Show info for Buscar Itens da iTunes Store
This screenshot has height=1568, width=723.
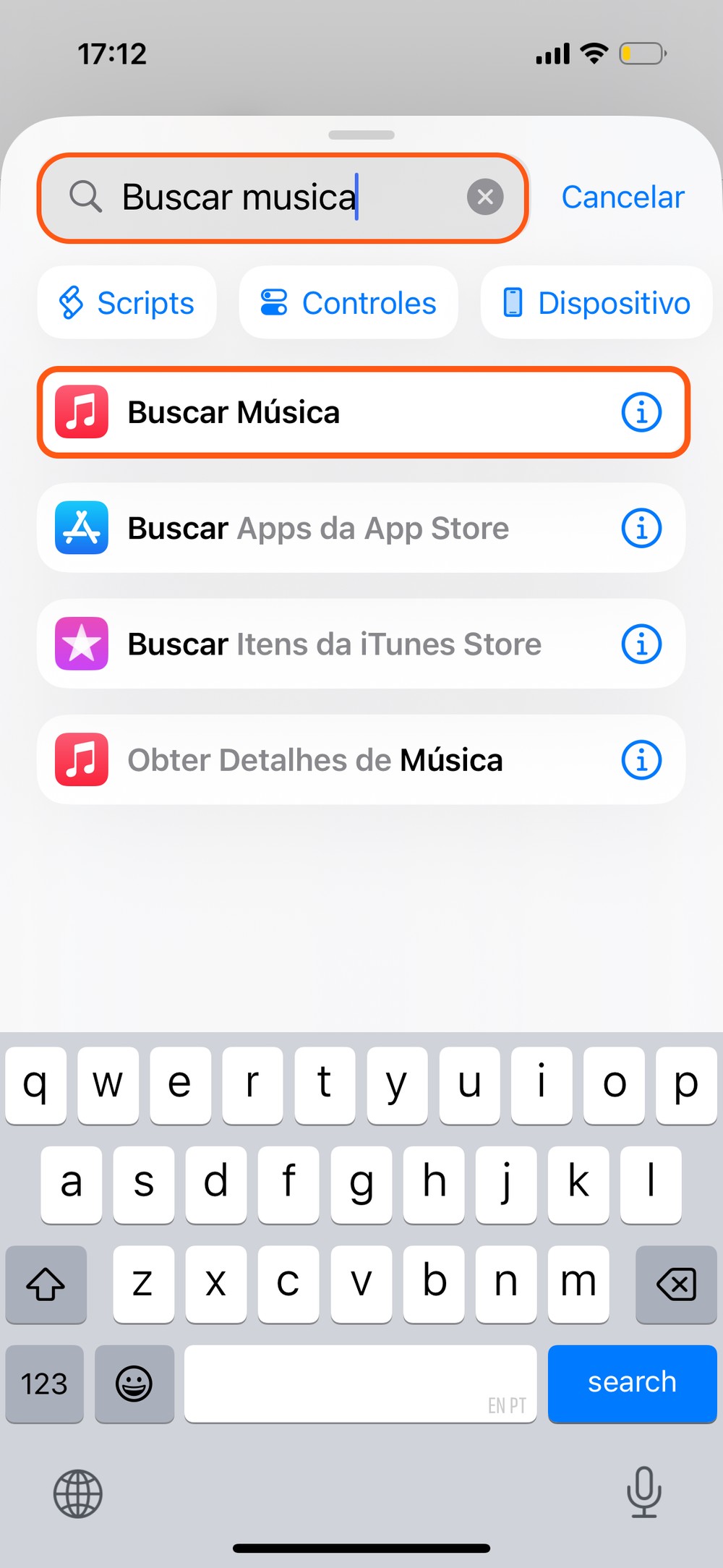(x=641, y=644)
